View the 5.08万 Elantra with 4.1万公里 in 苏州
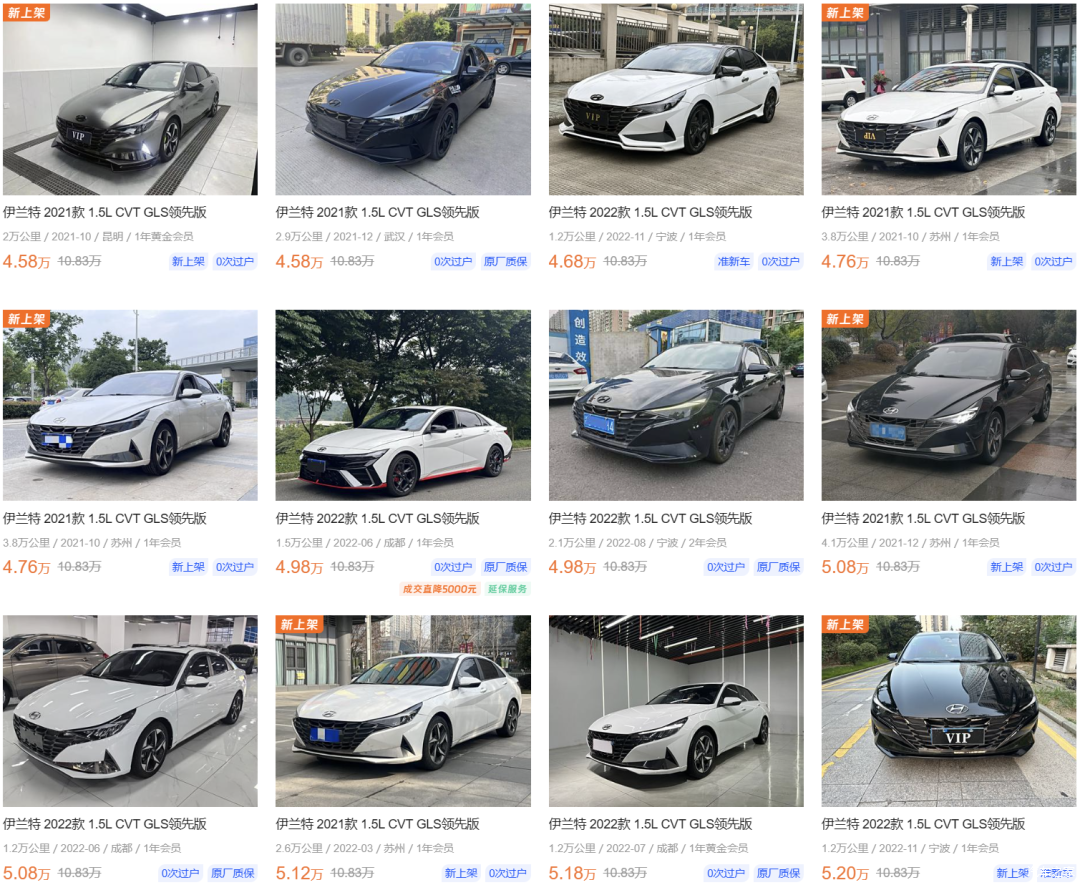Viewport: 1080px width, 885px height. pyautogui.click(x=949, y=406)
